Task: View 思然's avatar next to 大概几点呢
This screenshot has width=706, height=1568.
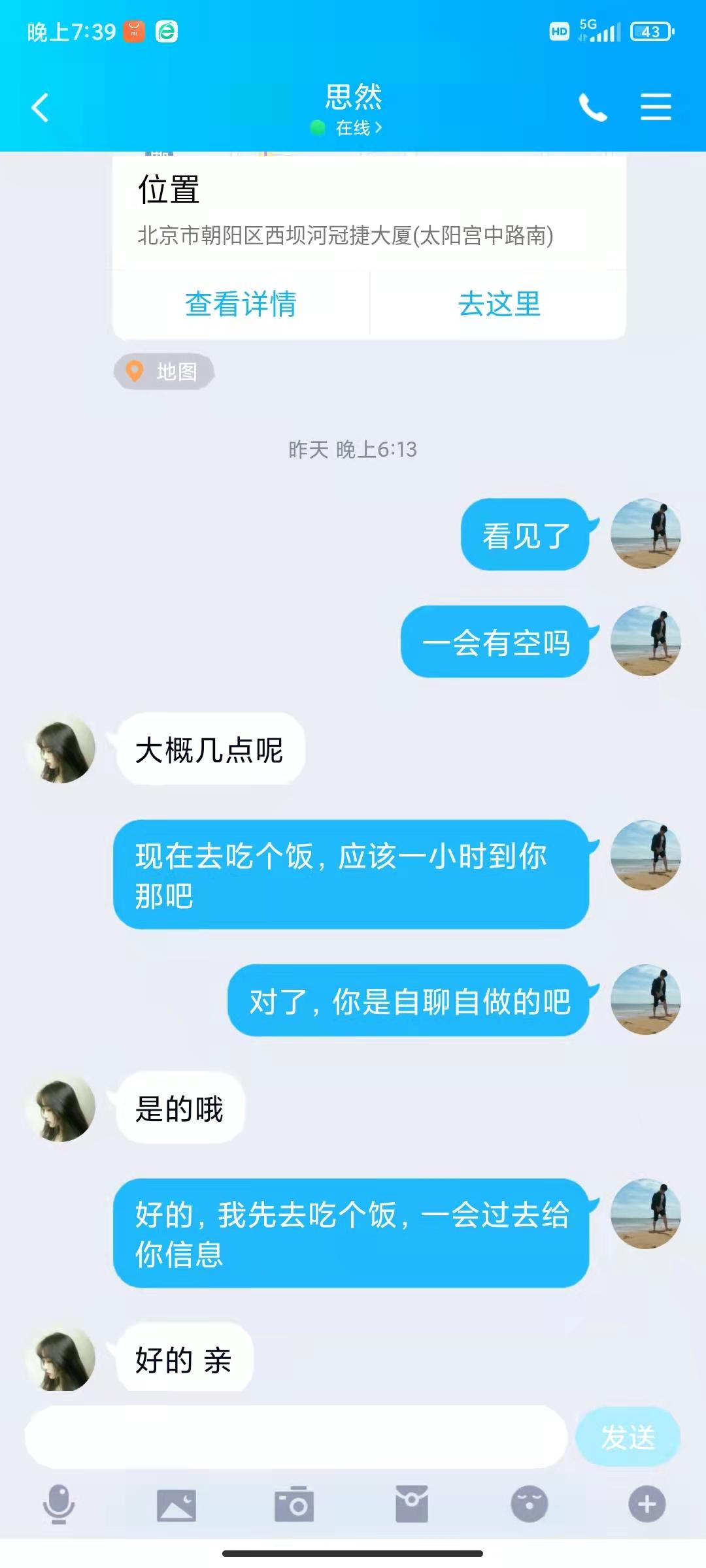Action: 61,749
